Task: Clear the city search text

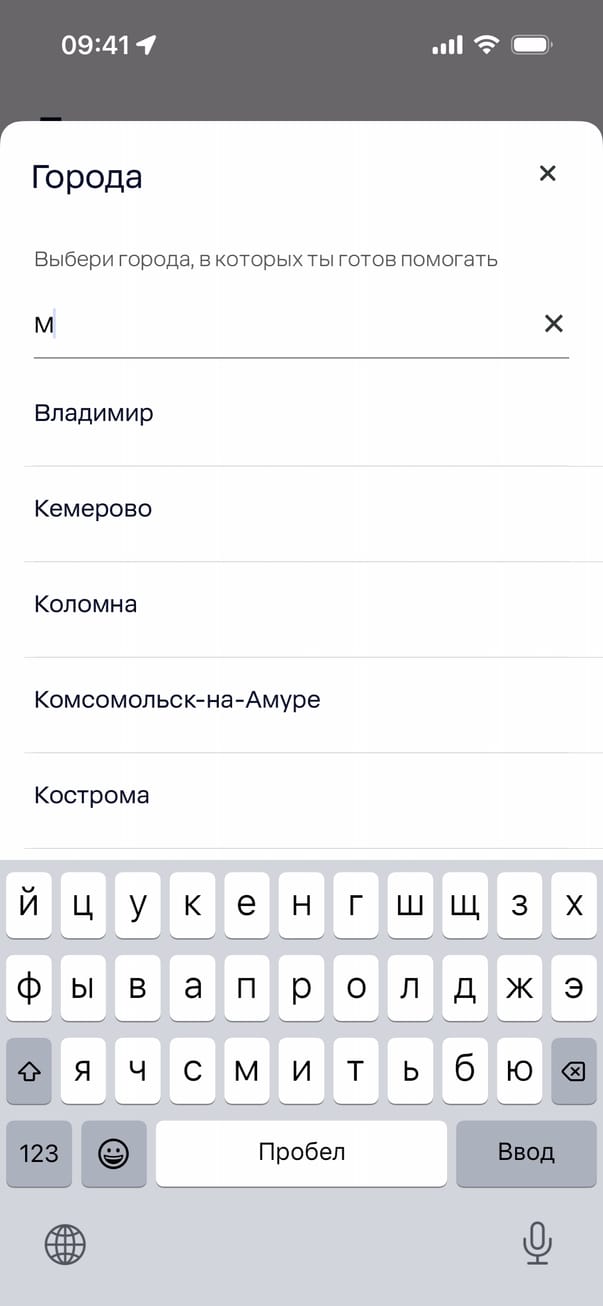Action: click(553, 323)
